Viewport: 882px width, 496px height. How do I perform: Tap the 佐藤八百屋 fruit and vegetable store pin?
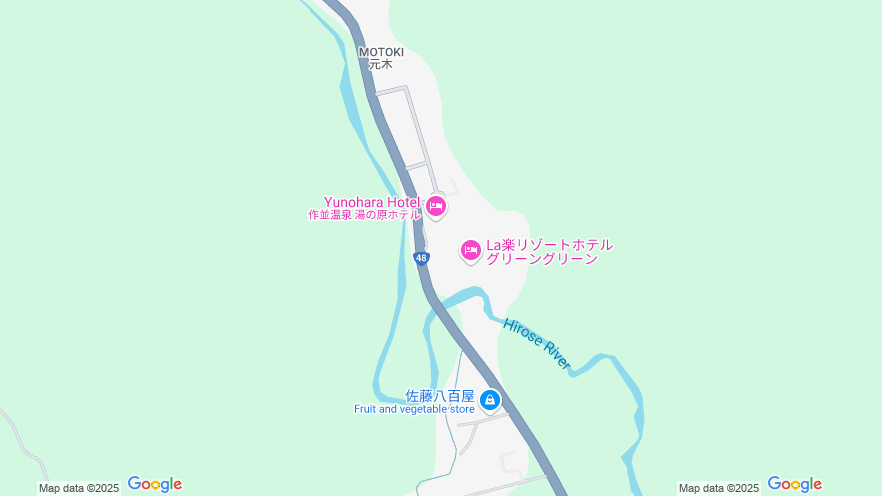click(x=490, y=401)
